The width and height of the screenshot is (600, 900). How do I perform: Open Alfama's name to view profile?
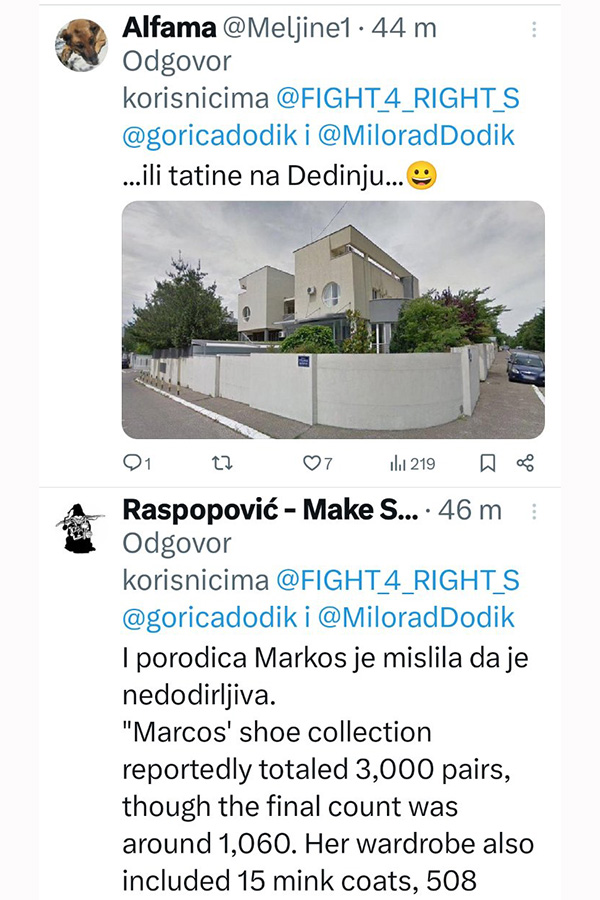[x=168, y=28]
